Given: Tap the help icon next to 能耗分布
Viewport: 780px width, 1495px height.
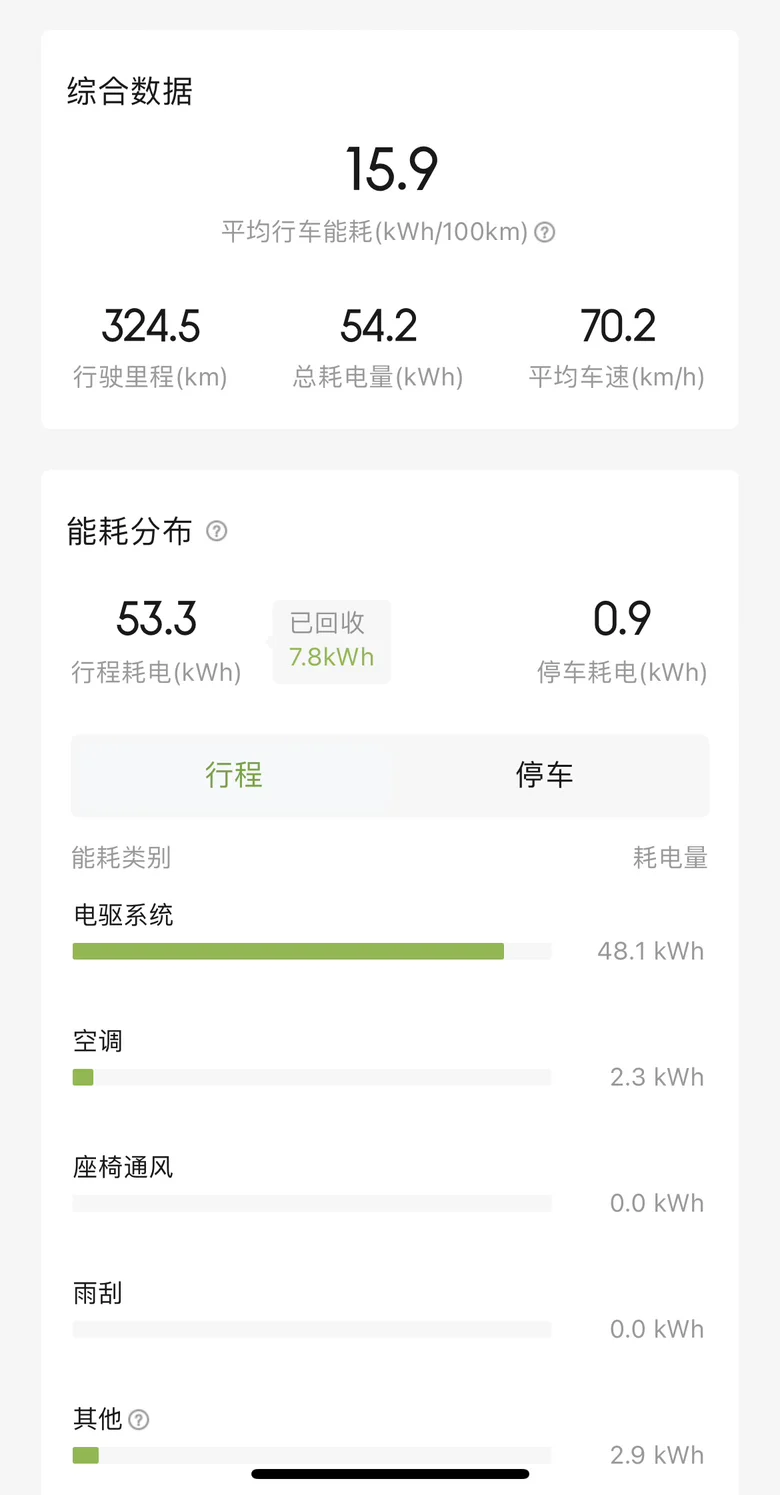Looking at the screenshot, I should 216,531.
